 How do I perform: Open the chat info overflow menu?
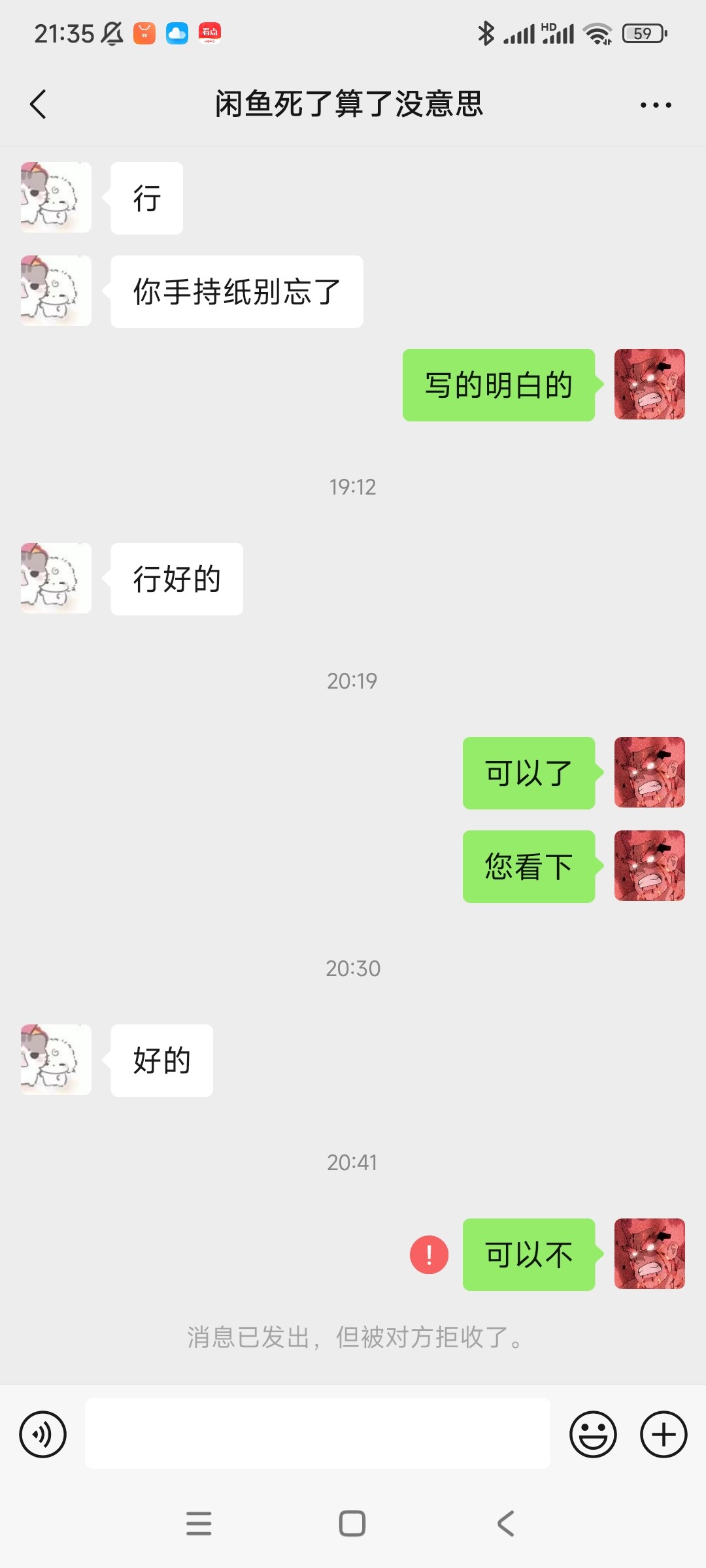point(656,105)
